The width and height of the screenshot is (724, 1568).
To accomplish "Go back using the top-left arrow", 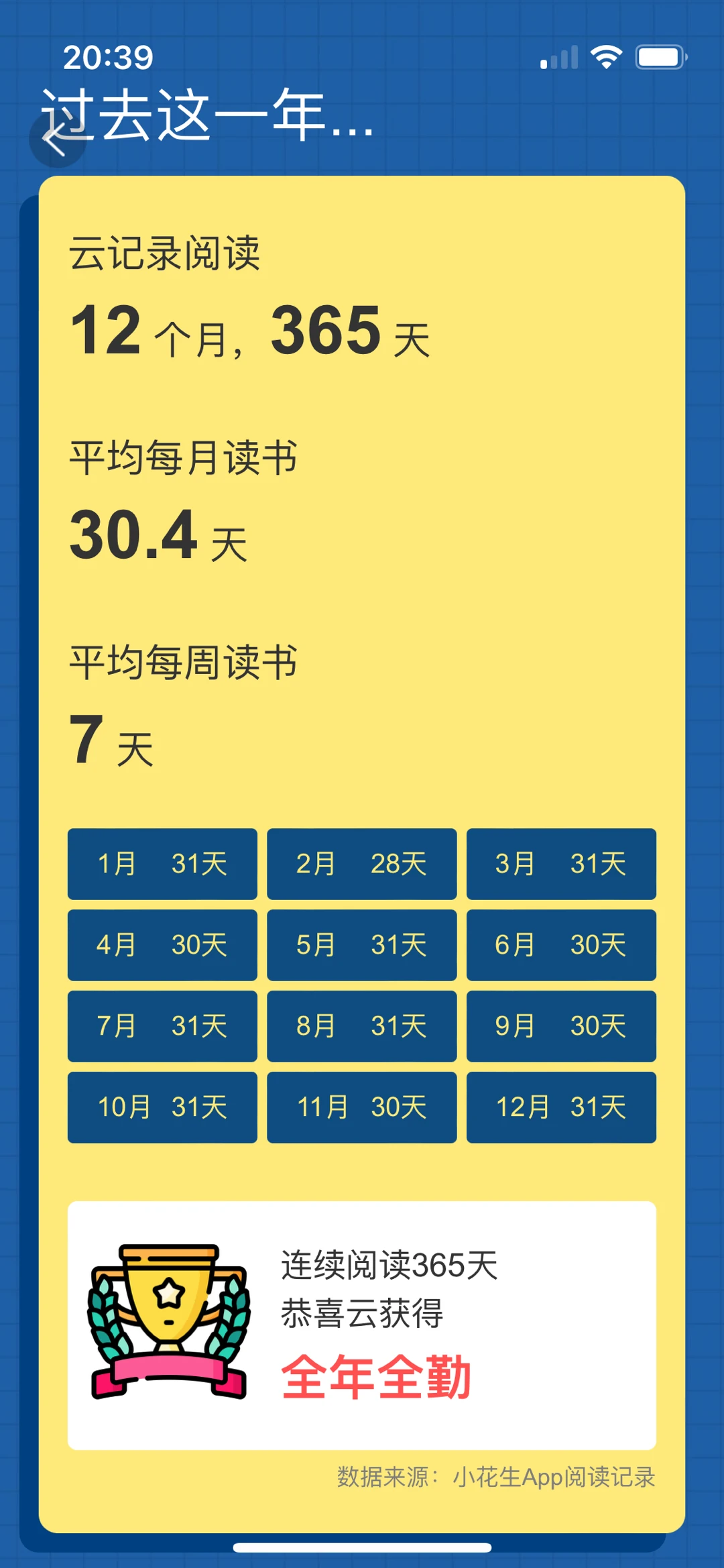I will pos(57,139).
